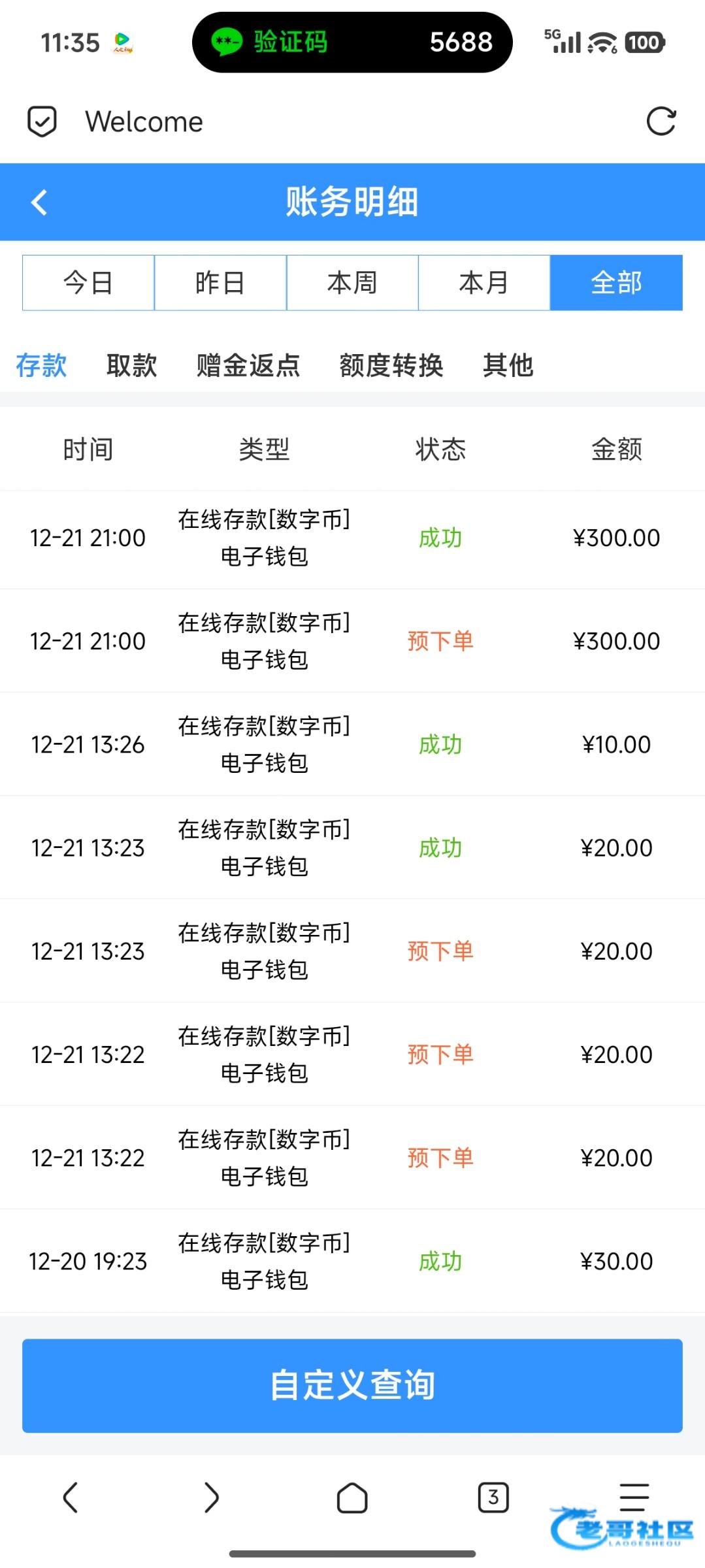View the 赠金返点 tab

click(x=248, y=365)
